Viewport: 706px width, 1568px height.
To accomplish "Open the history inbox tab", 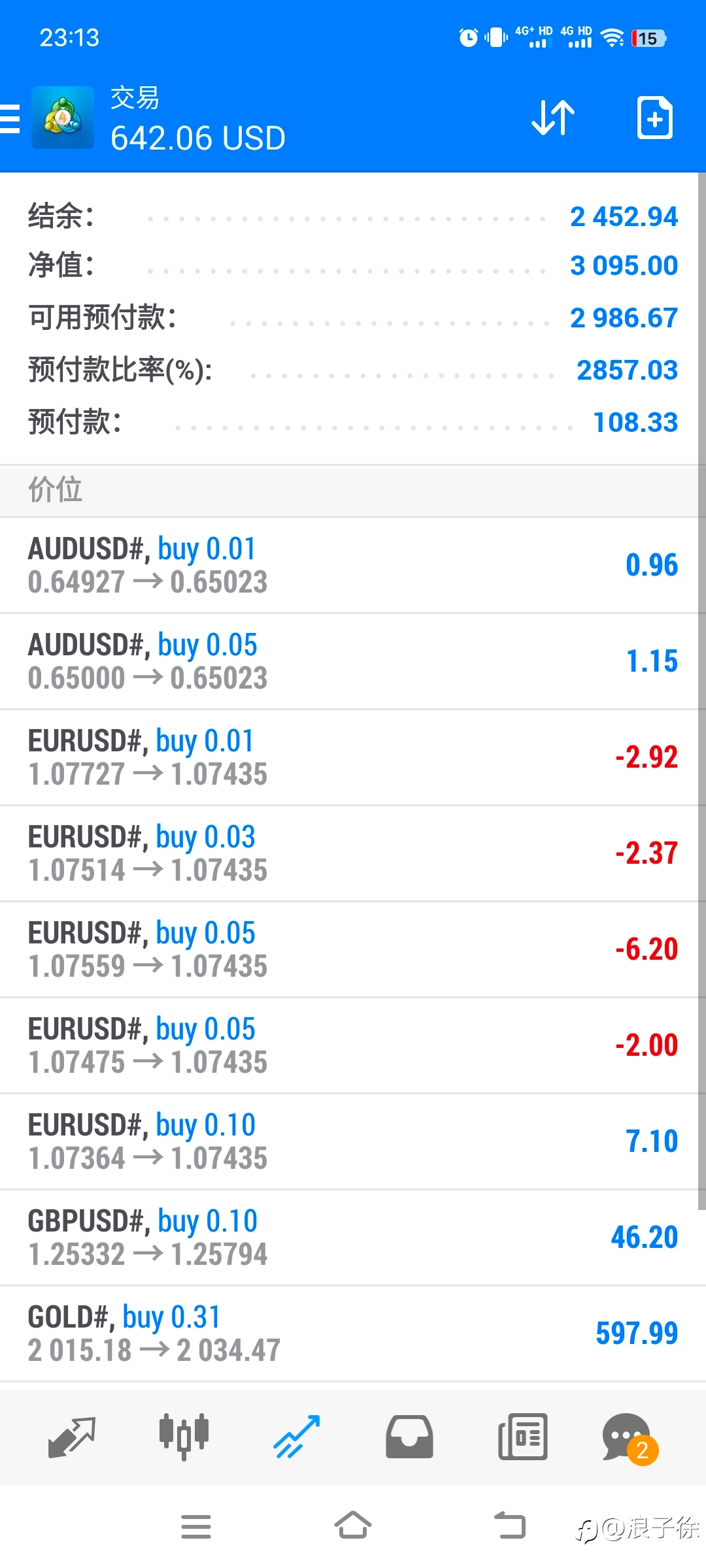I will tap(409, 1437).
